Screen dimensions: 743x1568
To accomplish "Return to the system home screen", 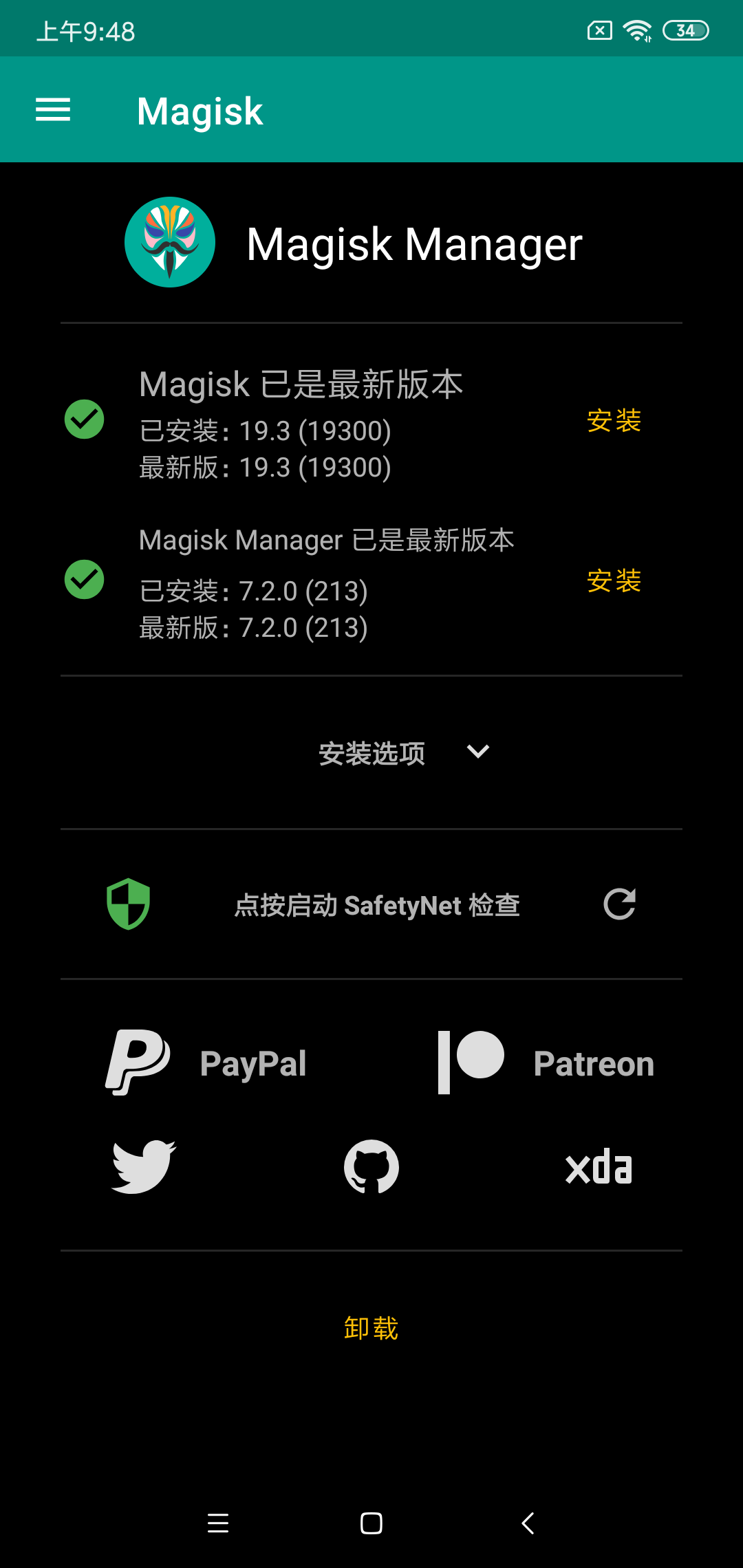I will (371, 1523).
